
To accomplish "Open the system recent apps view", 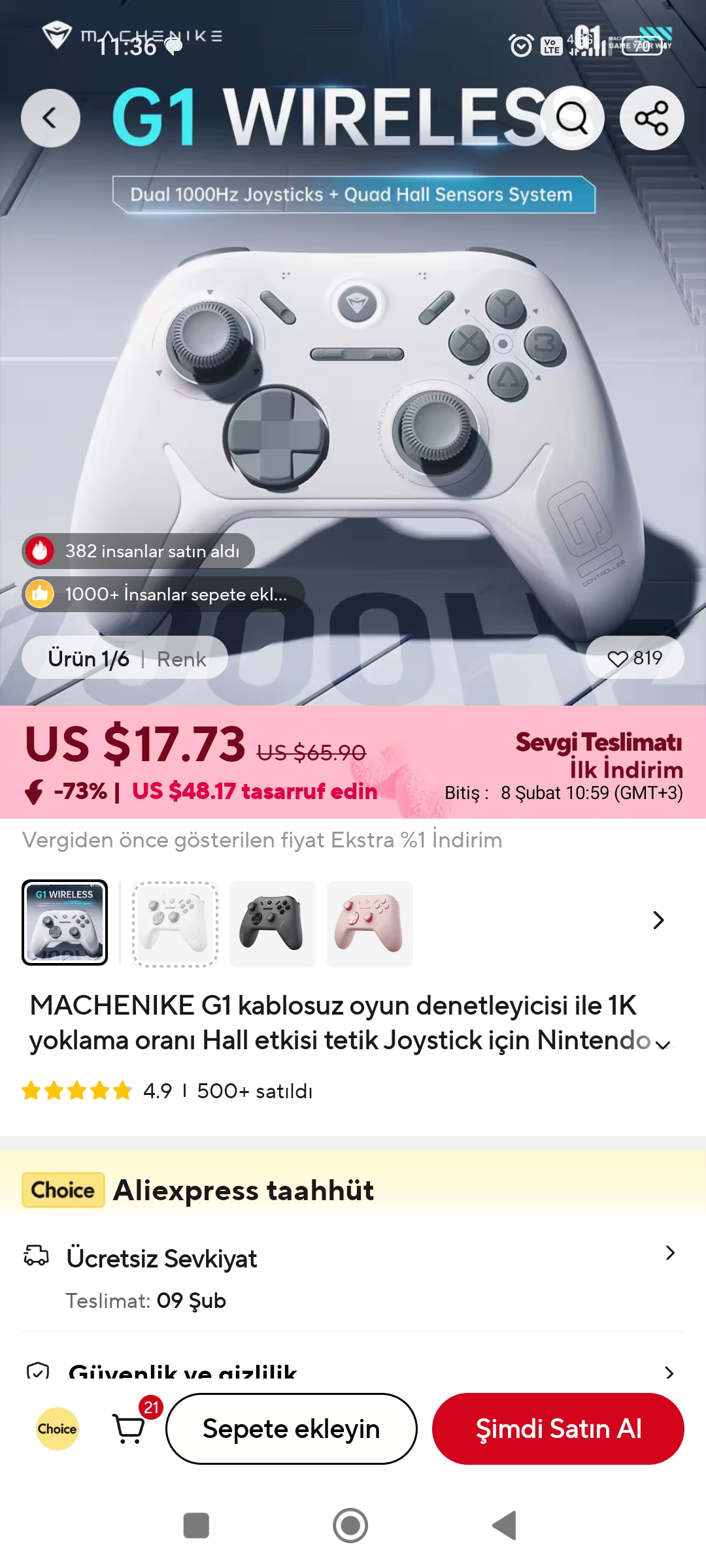I will [x=196, y=1526].
